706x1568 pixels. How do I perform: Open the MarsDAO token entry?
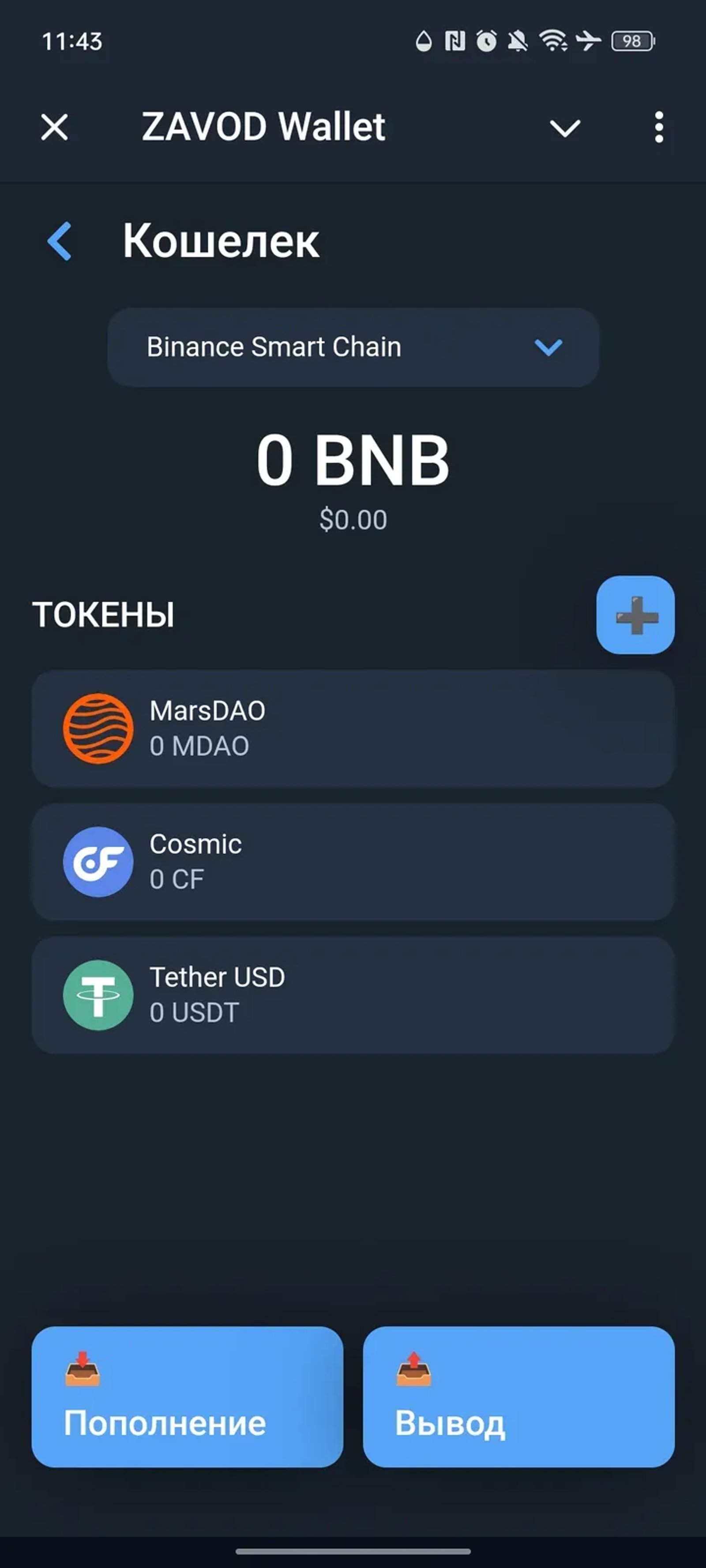click(353, 728)
